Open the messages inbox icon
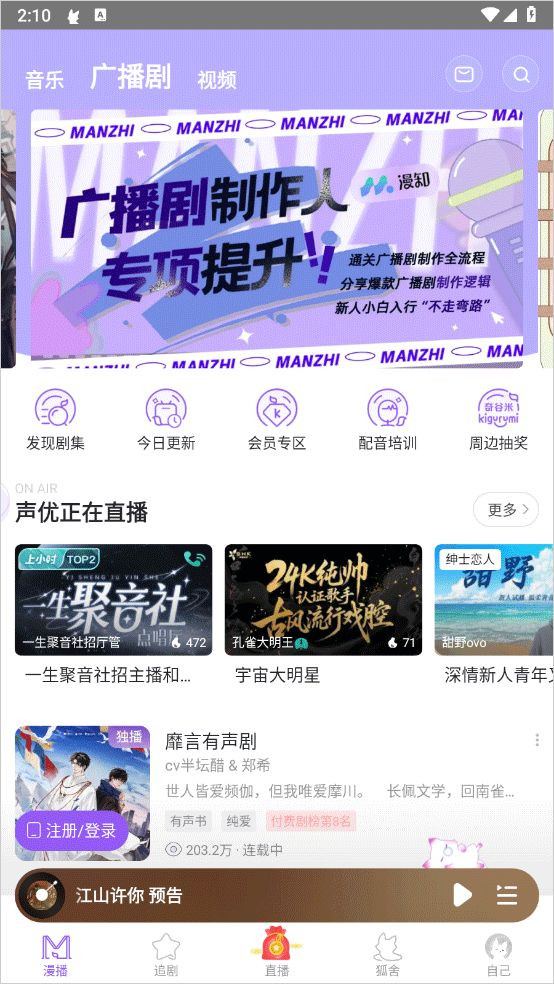Image resolution: width=554 pixels, height=984 pixels. pos(464,75)
